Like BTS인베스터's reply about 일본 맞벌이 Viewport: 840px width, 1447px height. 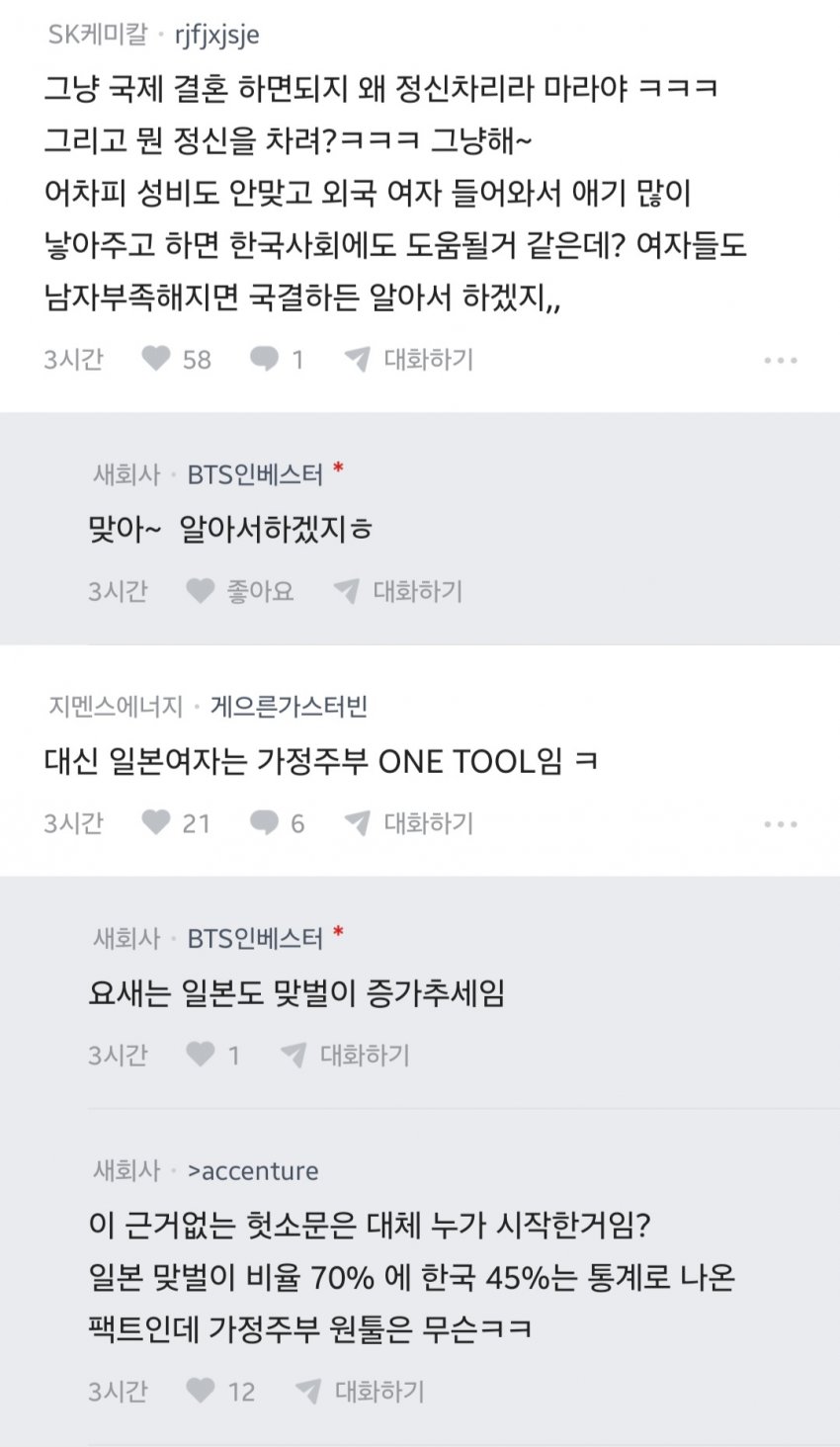[202, 1055]
